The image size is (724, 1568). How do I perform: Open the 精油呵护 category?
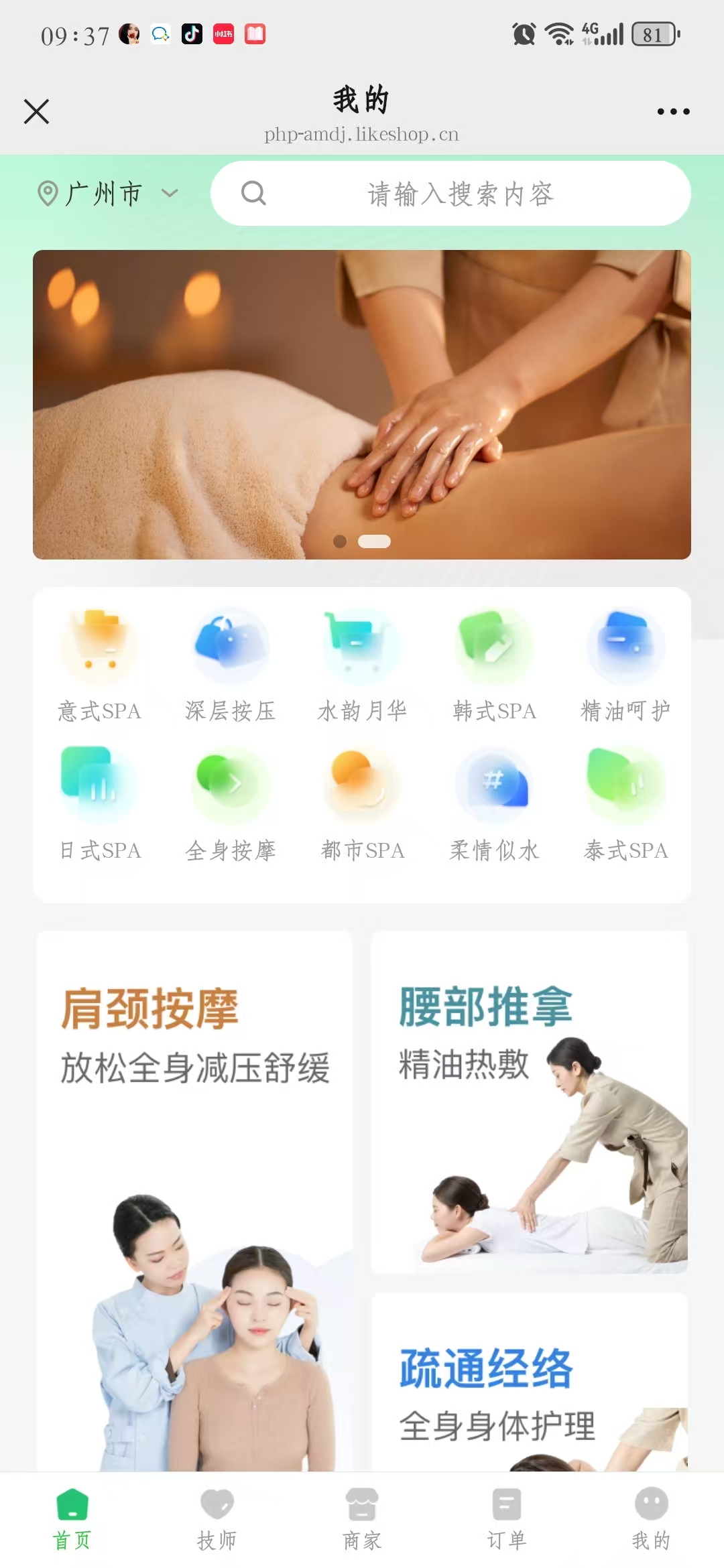[625, 665]
